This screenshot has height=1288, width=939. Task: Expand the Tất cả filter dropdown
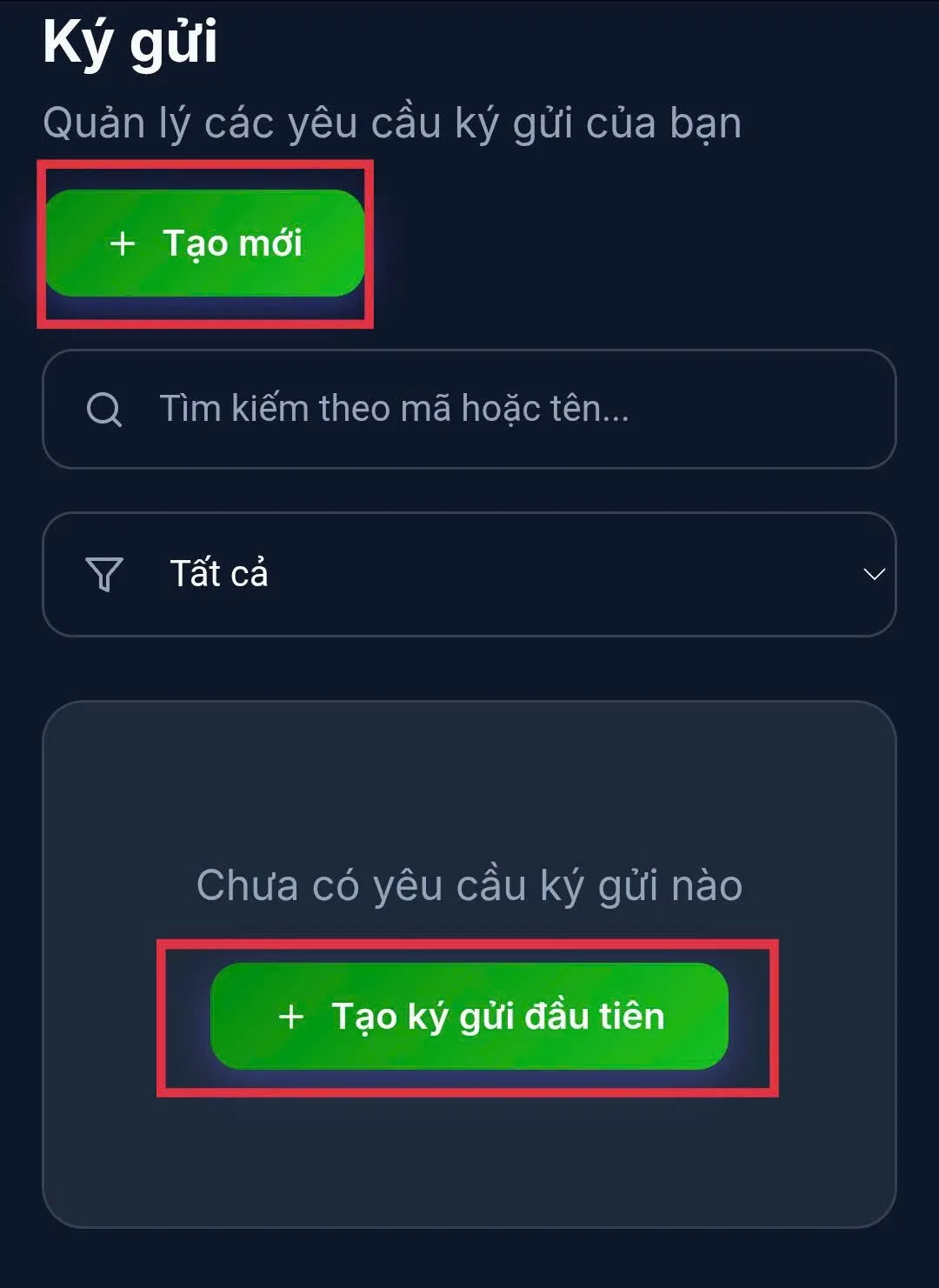tap(469, 574)
